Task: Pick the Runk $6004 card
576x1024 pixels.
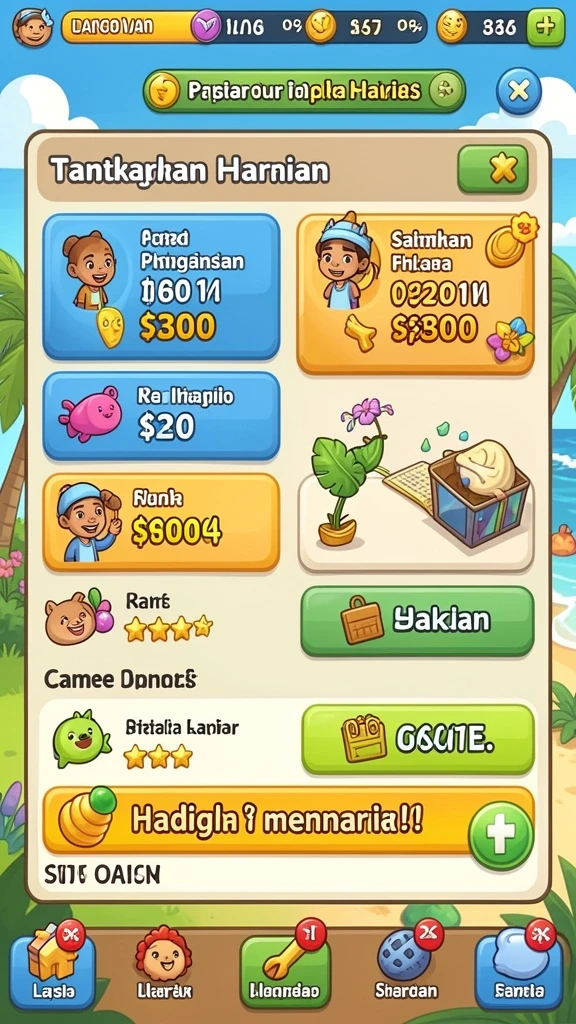Action: click(x=161, y=521)
